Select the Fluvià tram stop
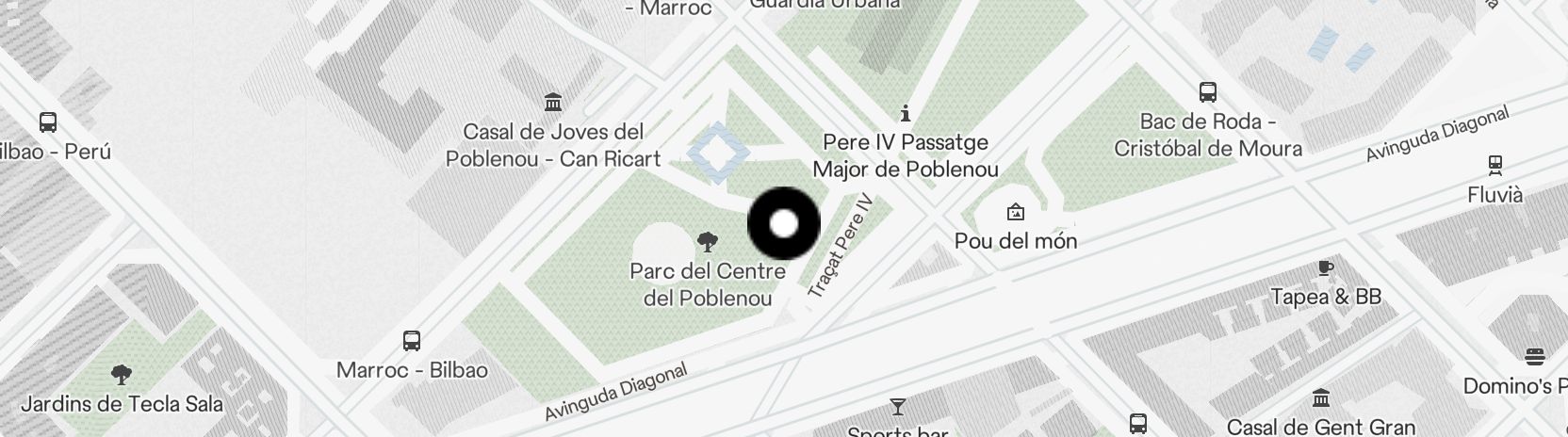 coord(1494,166)
